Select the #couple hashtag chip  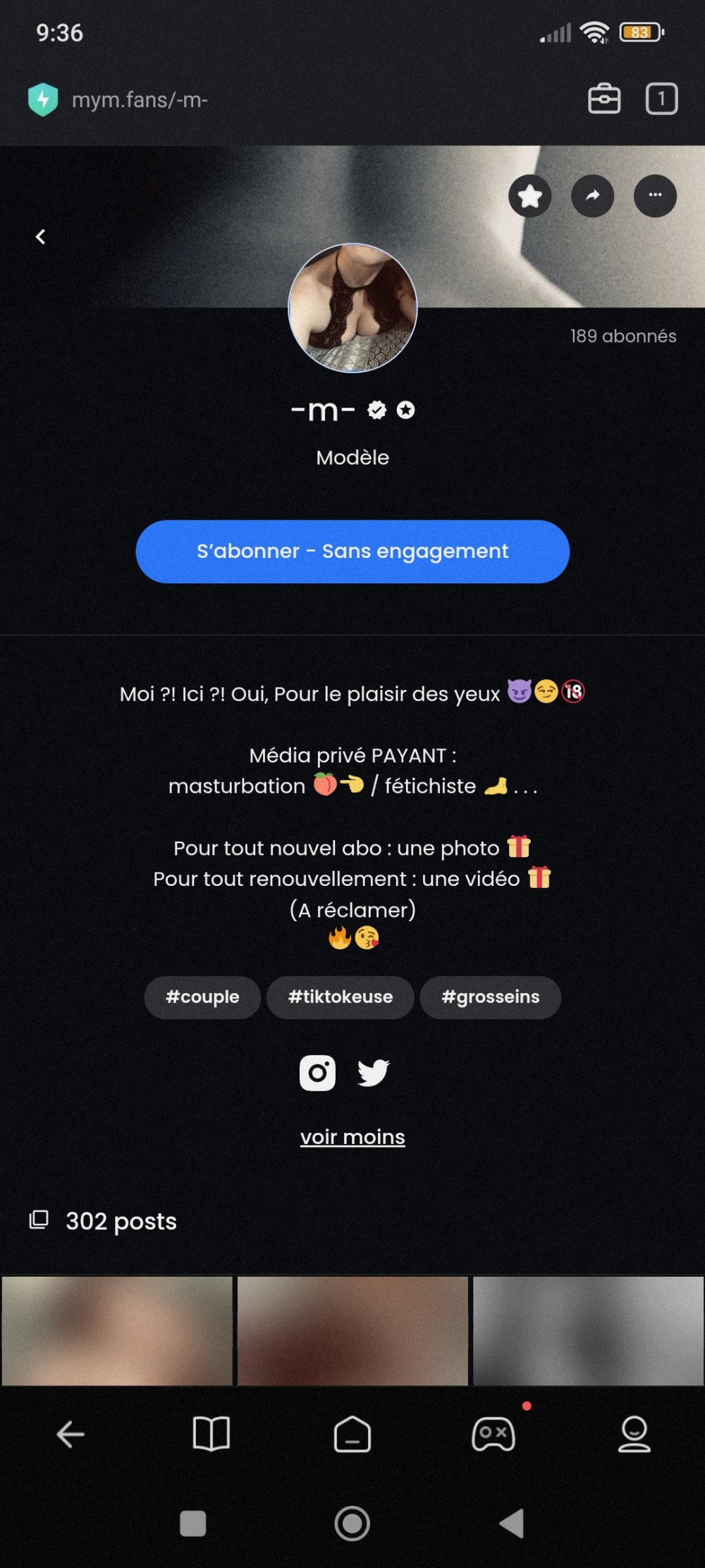202,997
